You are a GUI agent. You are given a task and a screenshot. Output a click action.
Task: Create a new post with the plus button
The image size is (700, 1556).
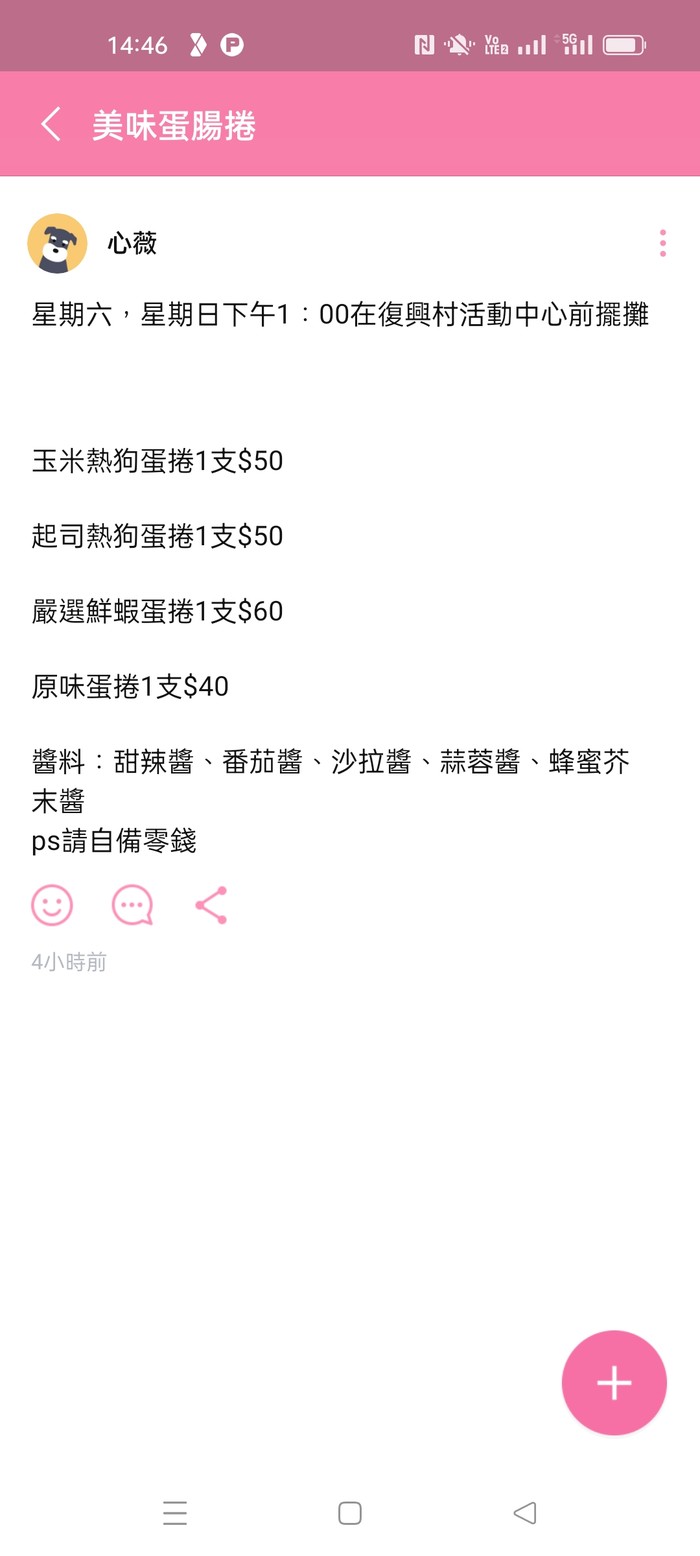[x=614, y=1383]
